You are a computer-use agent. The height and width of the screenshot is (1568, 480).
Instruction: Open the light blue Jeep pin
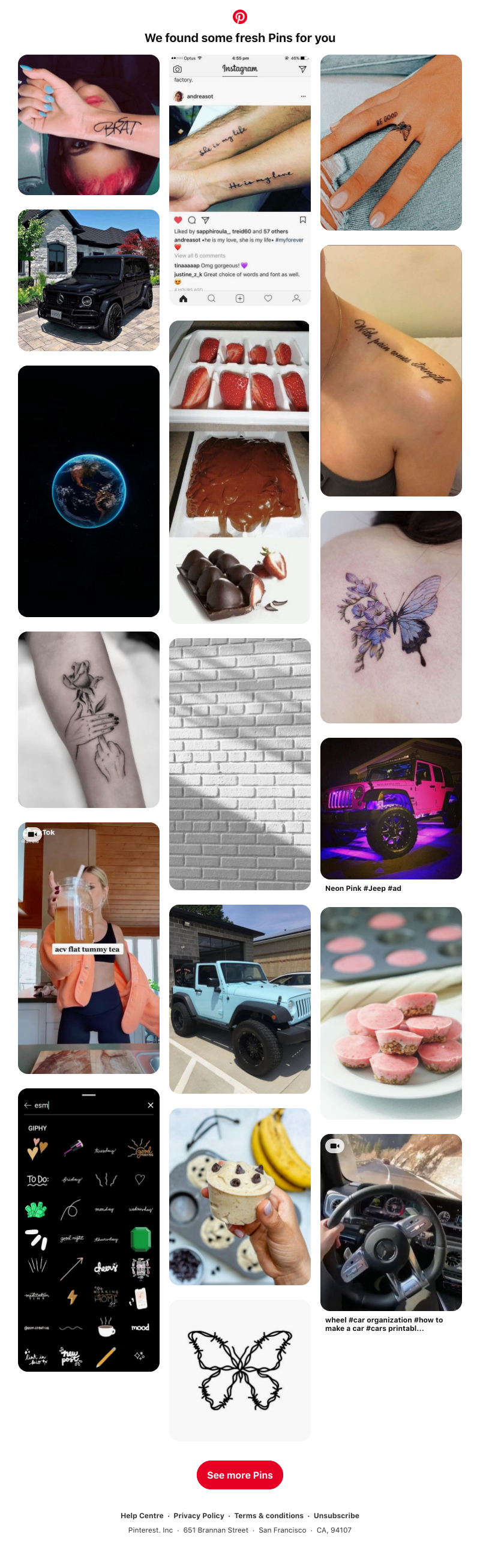tap(239, 999)
